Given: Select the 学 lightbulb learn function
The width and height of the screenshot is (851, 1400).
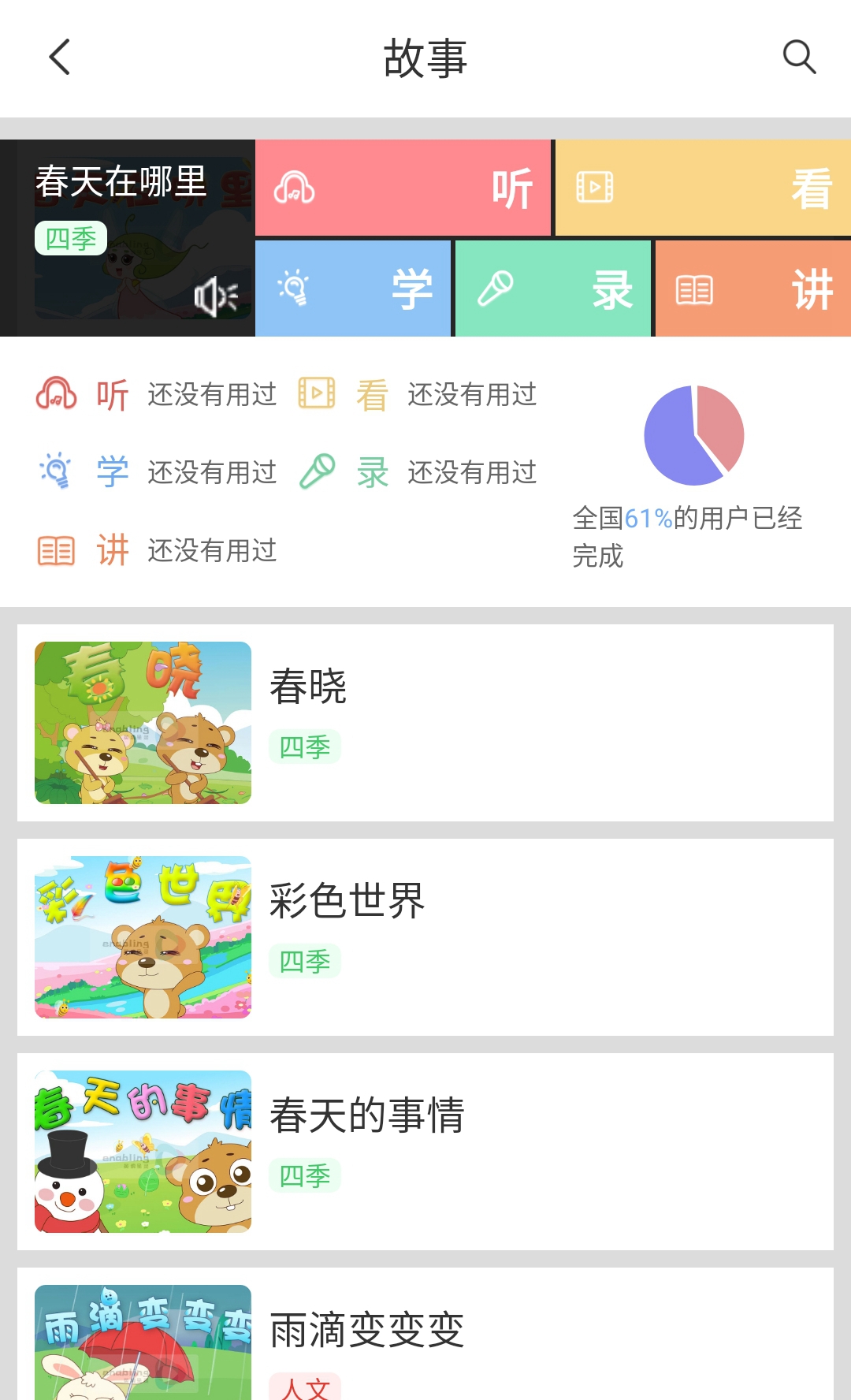Looking at the screenshot, I should [353, 289].
